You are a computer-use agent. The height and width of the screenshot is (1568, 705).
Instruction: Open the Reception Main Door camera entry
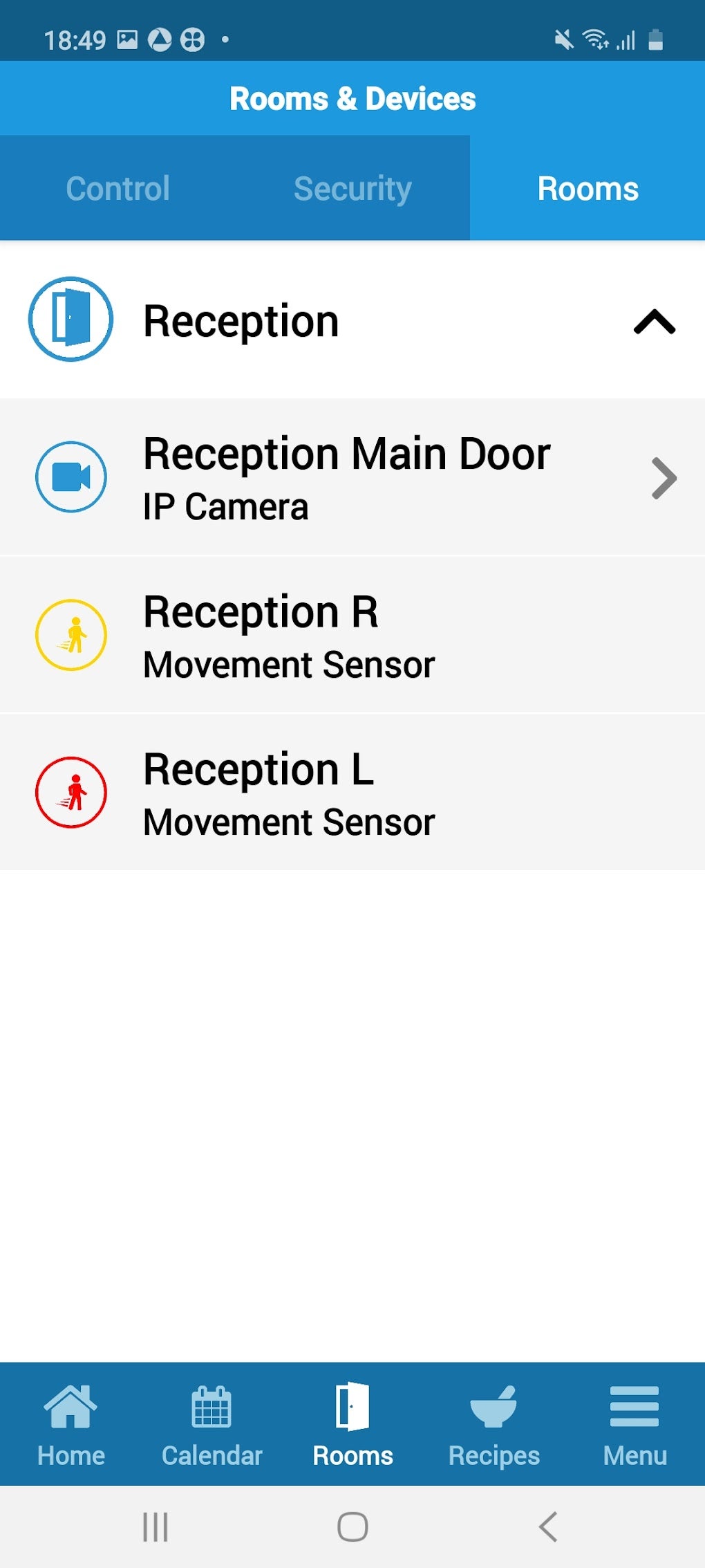coord(346,477)
